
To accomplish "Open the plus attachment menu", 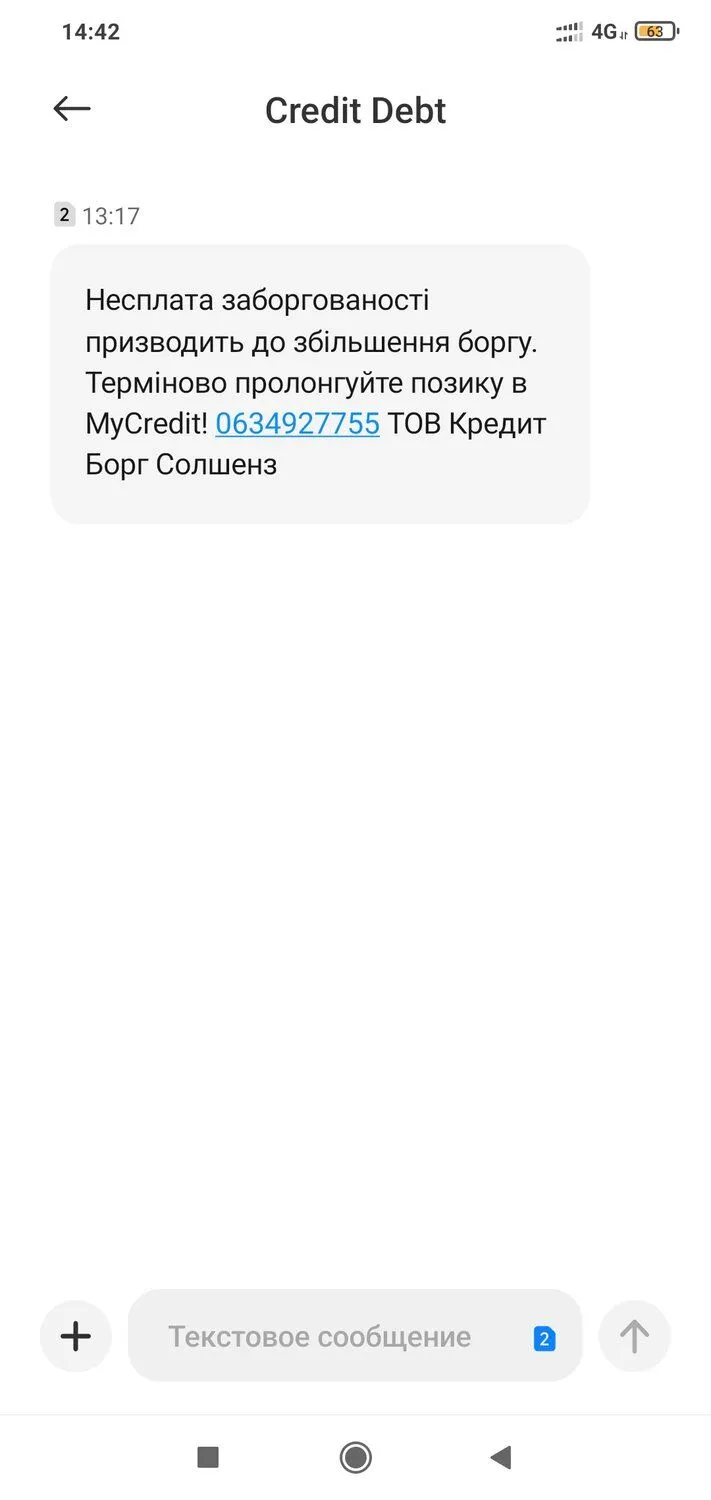I will (x=76, y=1336).
